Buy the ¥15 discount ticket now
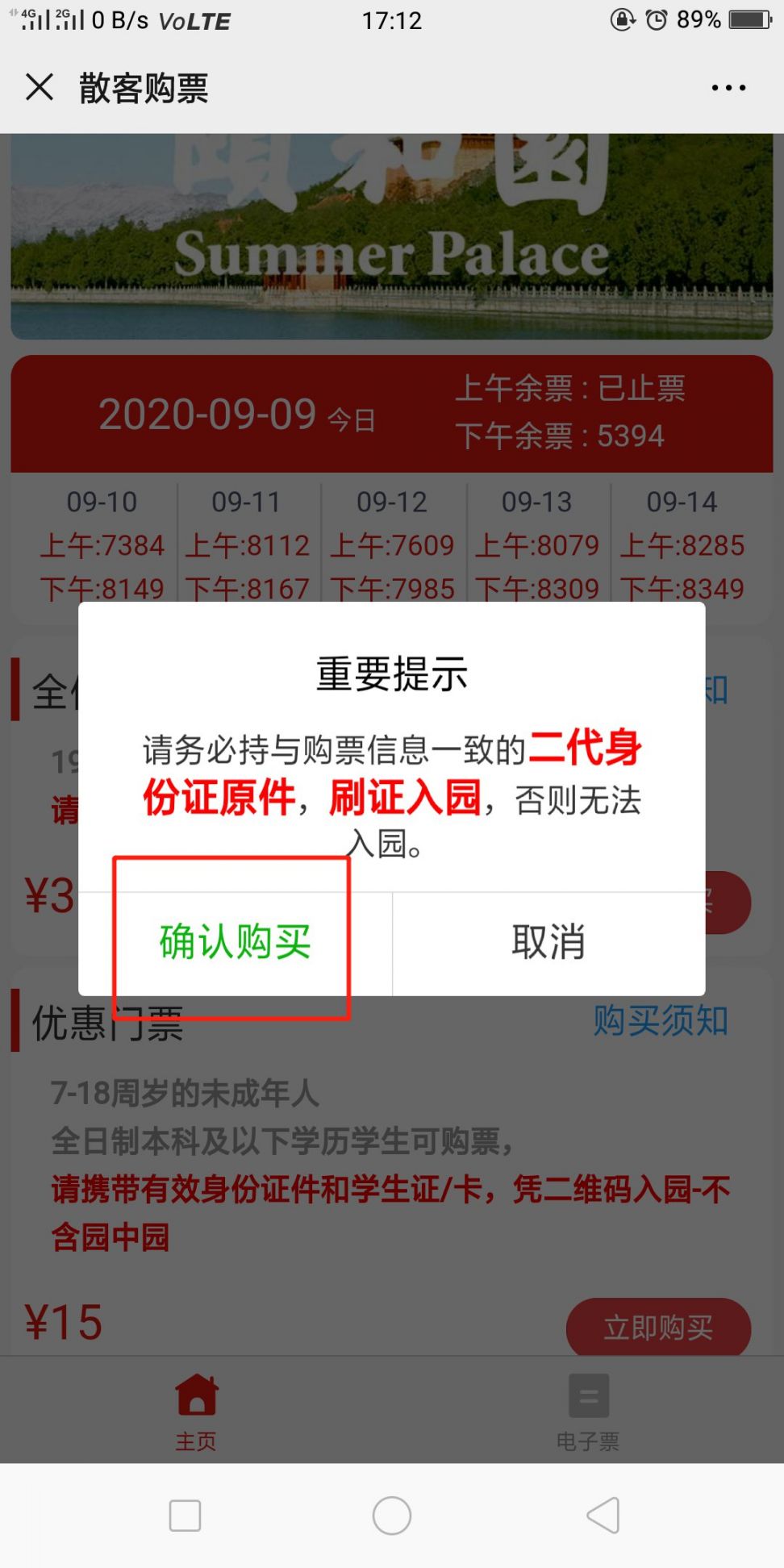784x1568 pixels. click(x=658, y=1327)
